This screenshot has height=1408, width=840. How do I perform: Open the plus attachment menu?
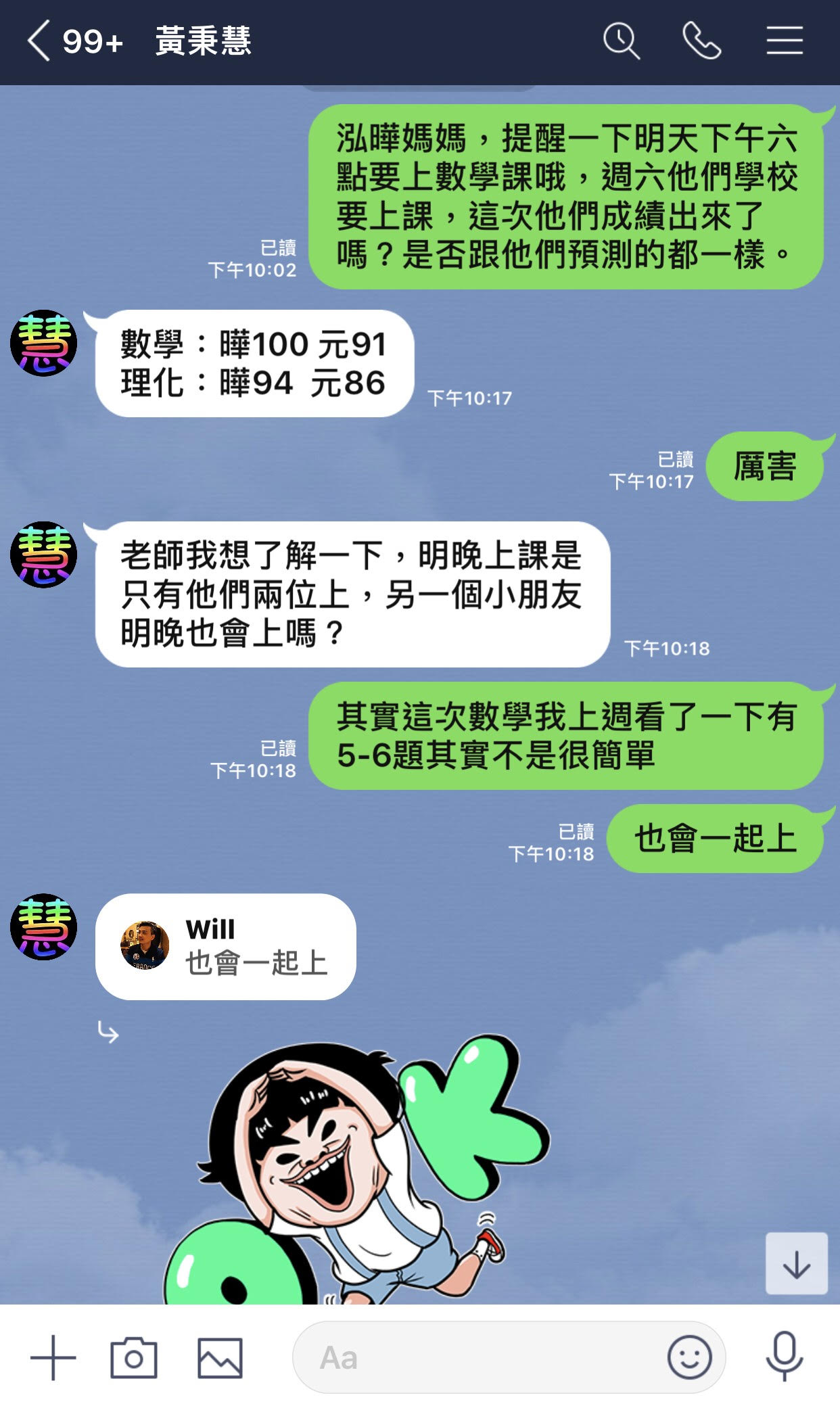[x=53, y=1357]
